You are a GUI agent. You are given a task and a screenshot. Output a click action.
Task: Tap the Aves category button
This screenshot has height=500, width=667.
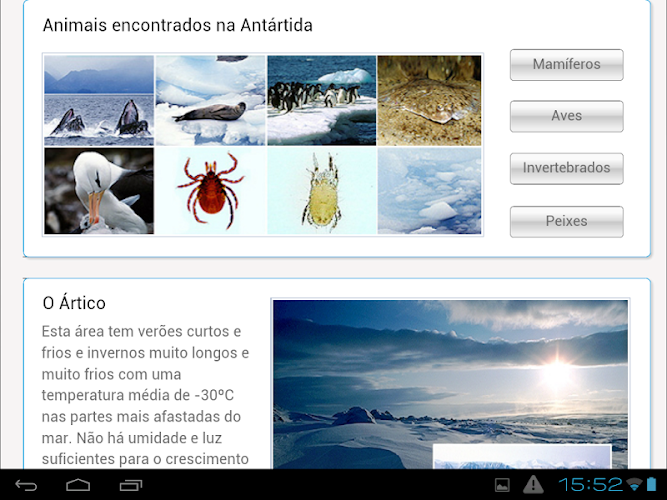pos(566,116)
